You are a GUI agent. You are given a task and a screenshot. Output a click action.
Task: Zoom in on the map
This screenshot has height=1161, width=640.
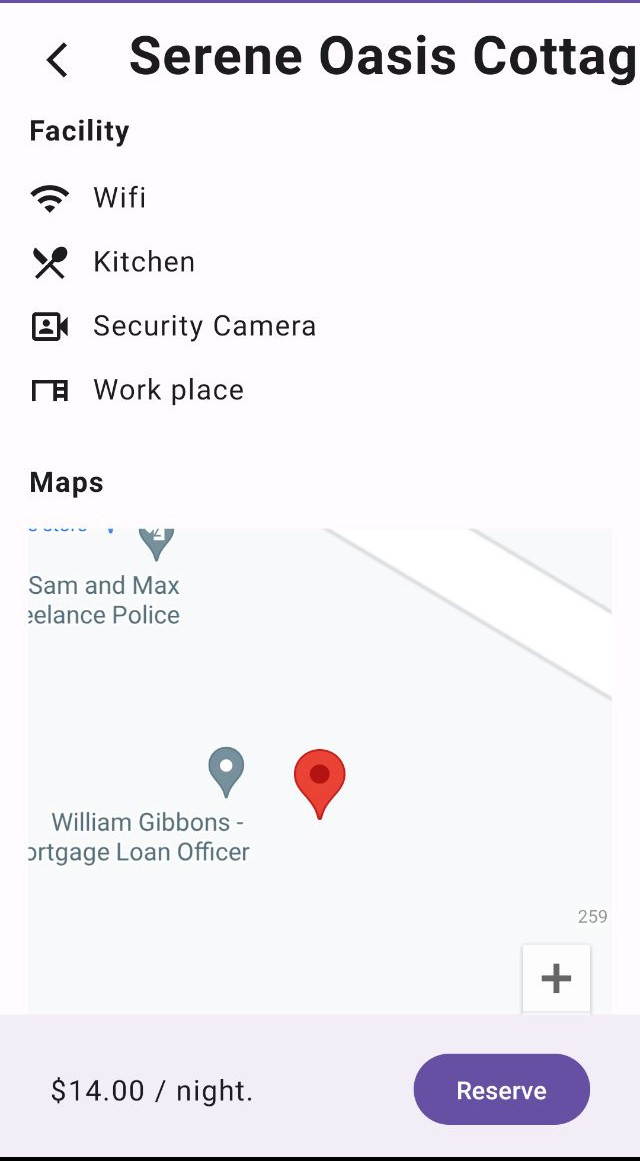[x=556, y=978]
